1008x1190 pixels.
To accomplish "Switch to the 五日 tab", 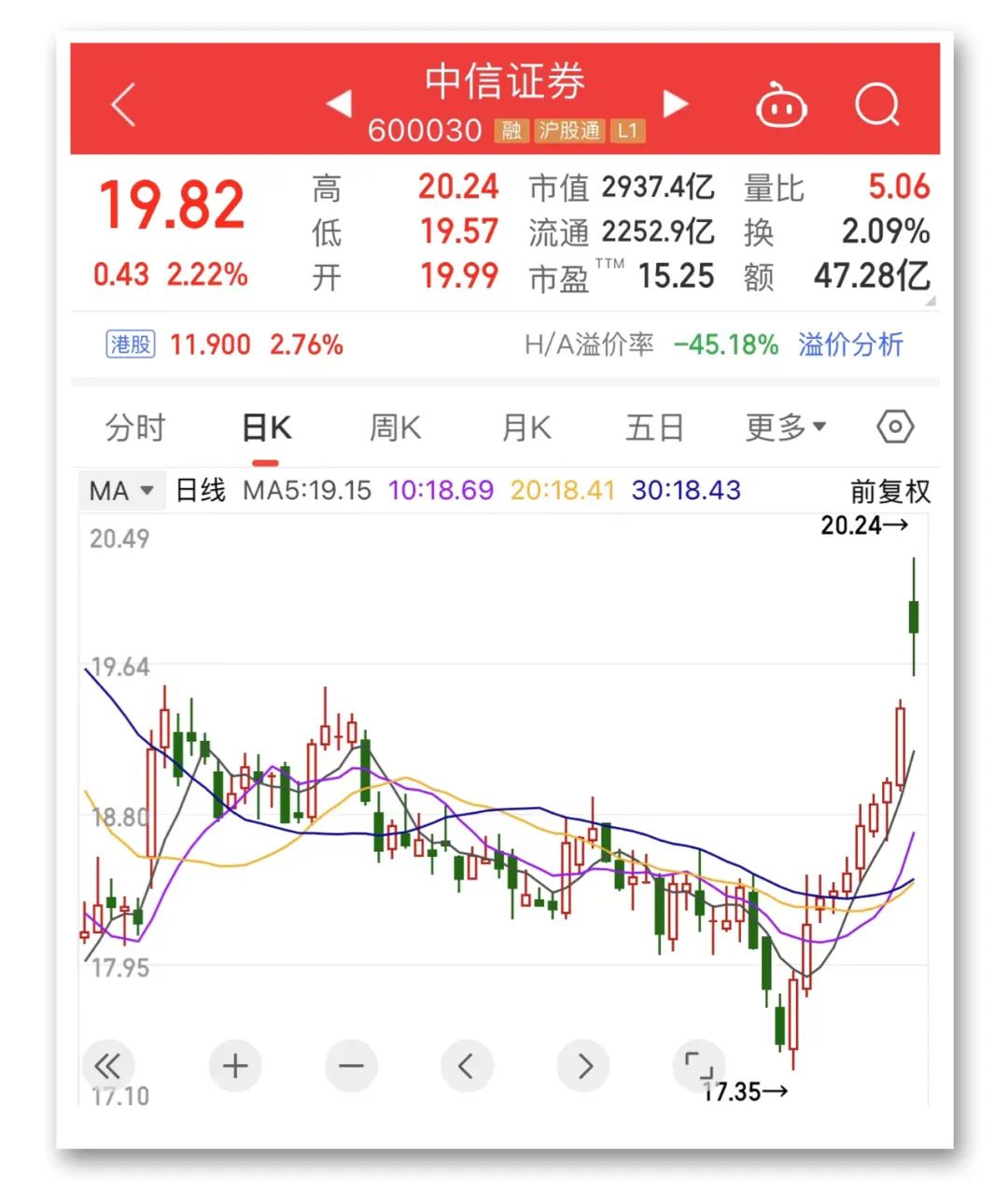I will tap(654, 428).
